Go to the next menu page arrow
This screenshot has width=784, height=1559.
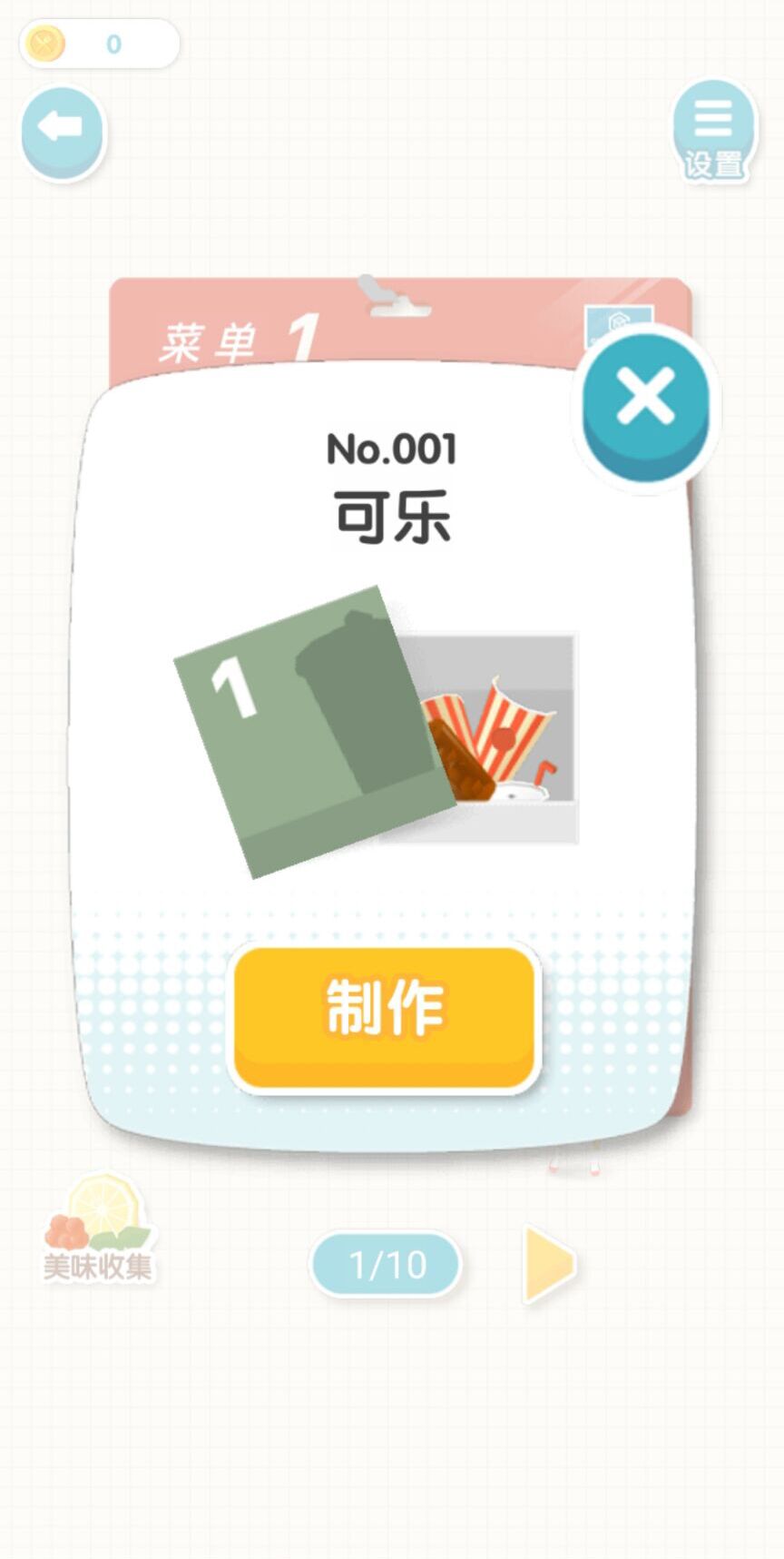point(549,1264)
